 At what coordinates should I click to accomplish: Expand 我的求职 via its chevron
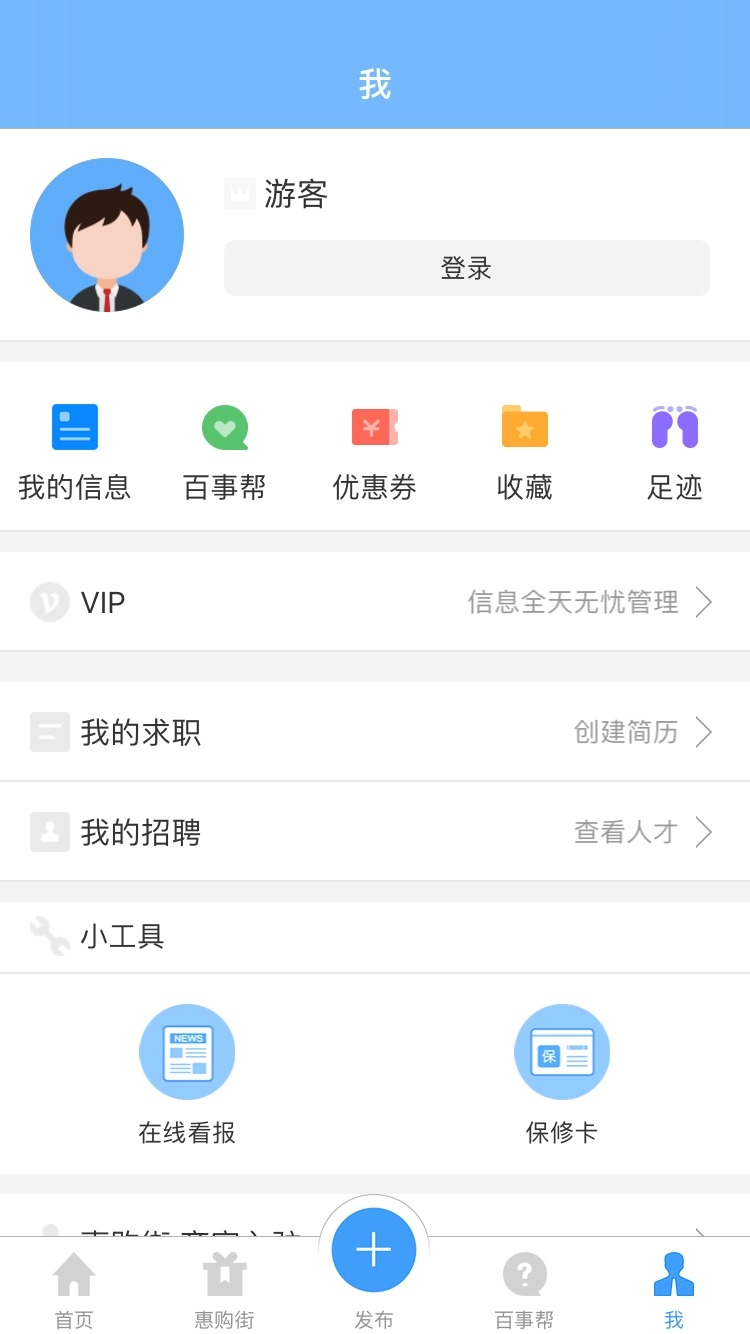(x=705, y=732)
